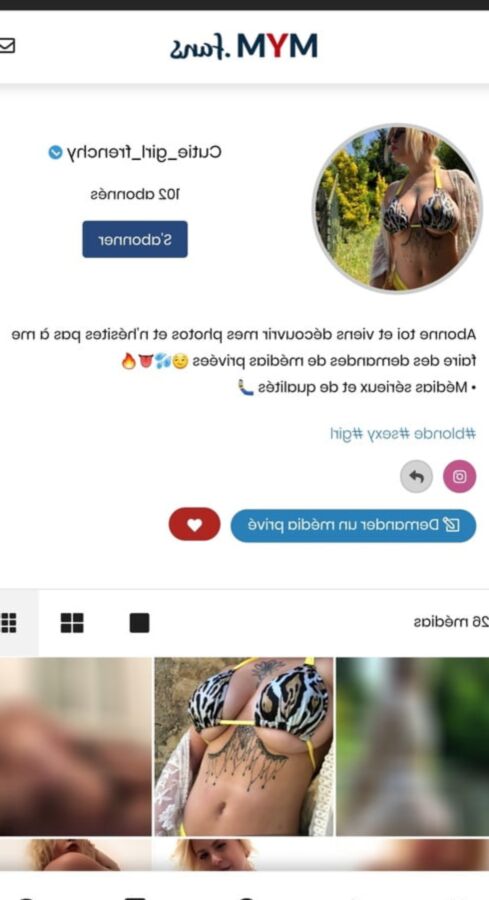Open the blurred green-toned media tile

[x=412, y=746]
